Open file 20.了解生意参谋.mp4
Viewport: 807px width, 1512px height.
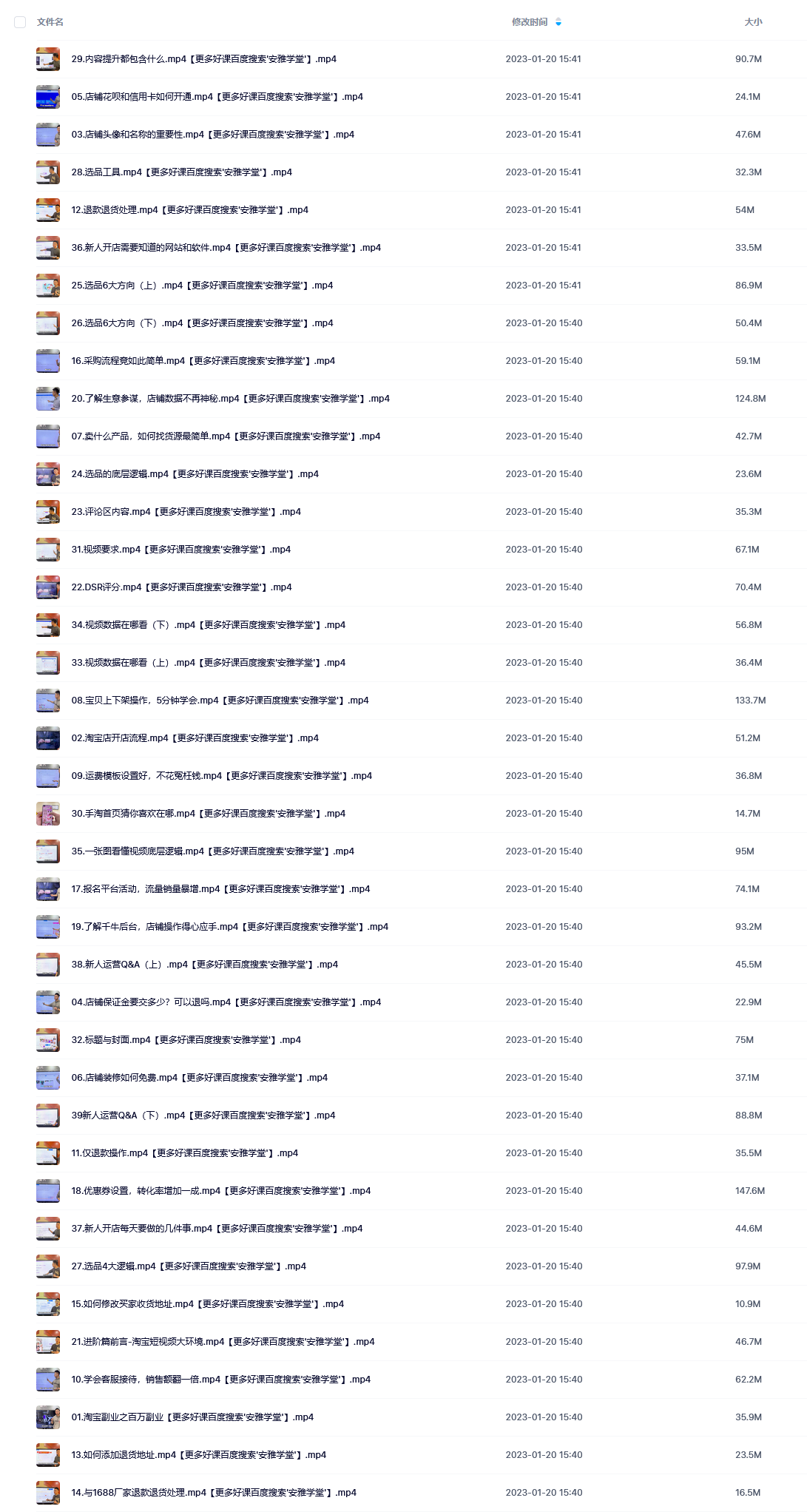tap(230, 399)
